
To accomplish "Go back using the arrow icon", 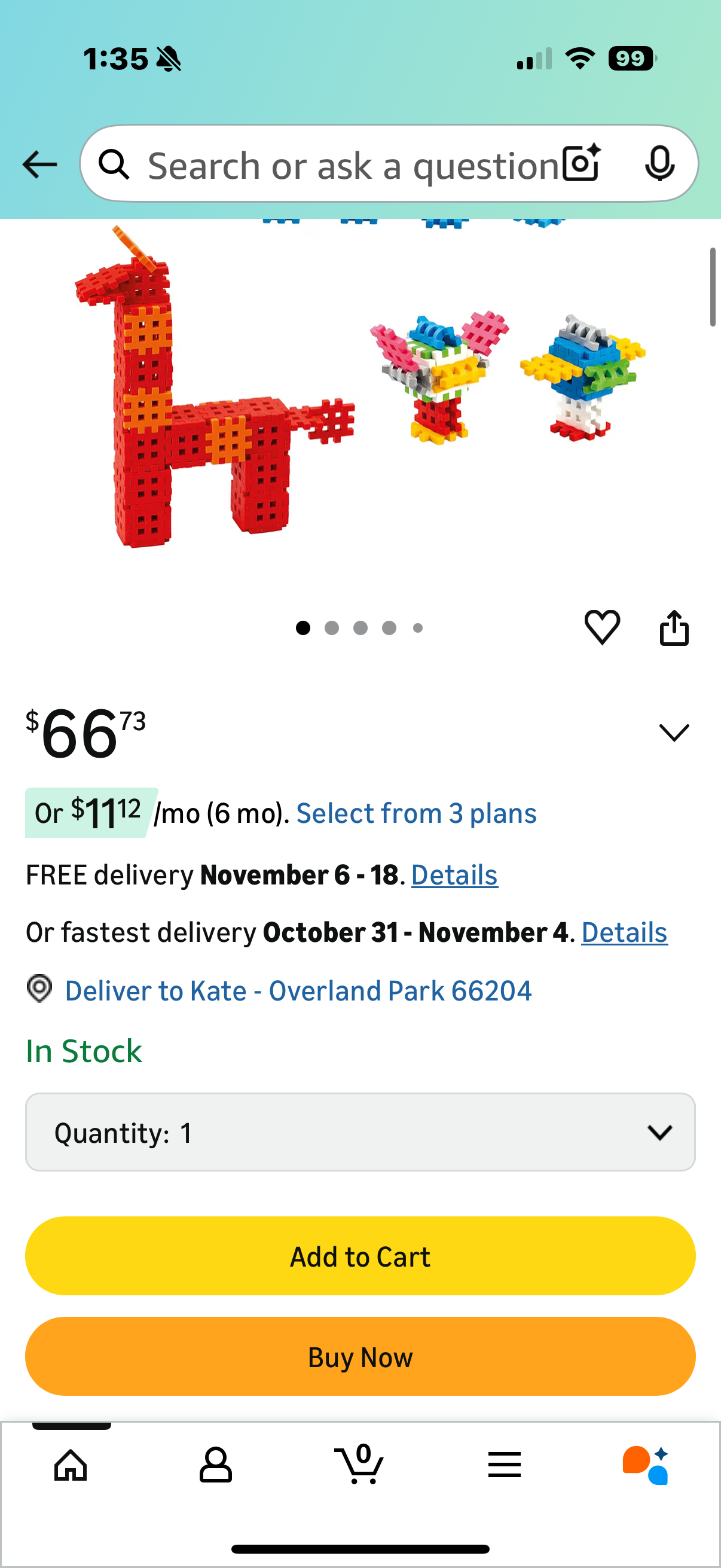I will 39,164.
